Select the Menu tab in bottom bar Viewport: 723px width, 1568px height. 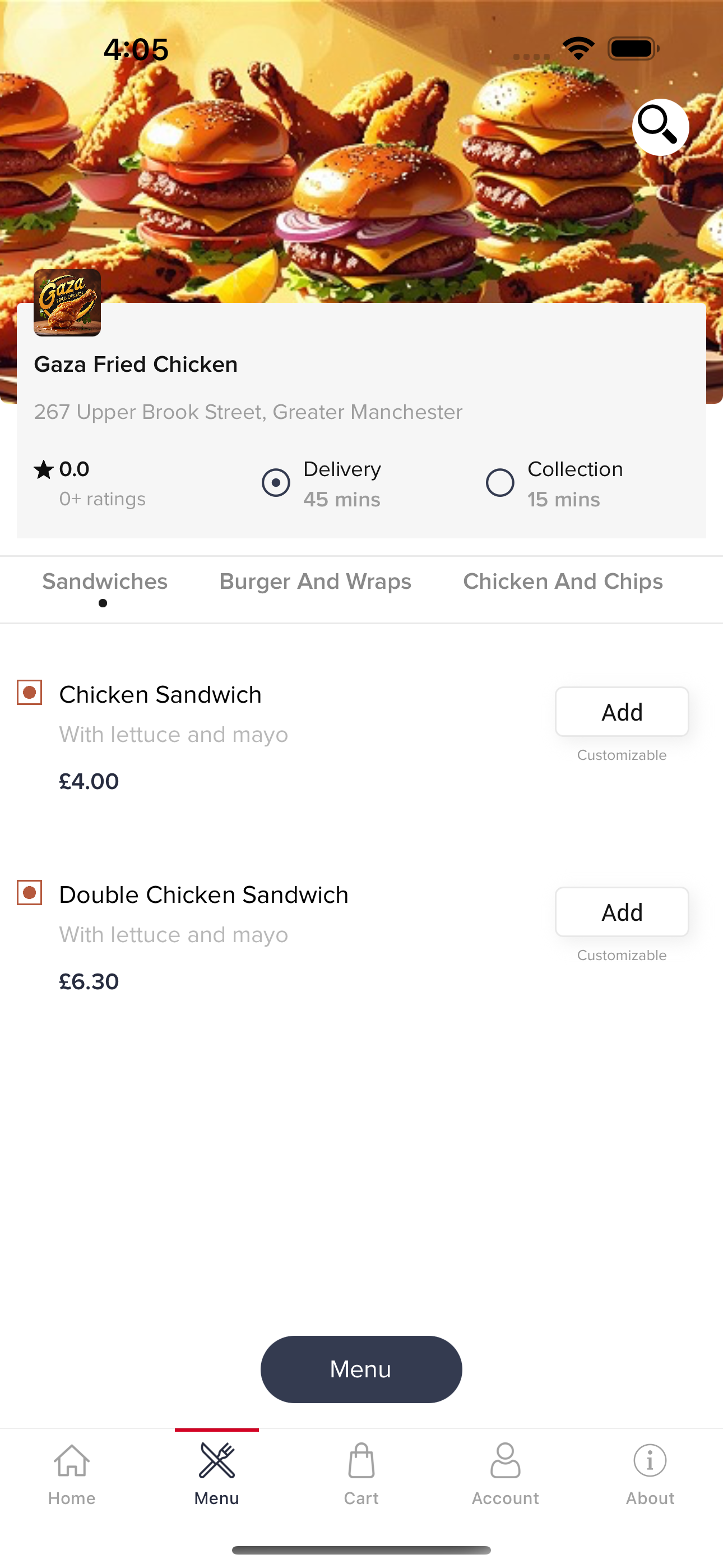pos(217,1474)
